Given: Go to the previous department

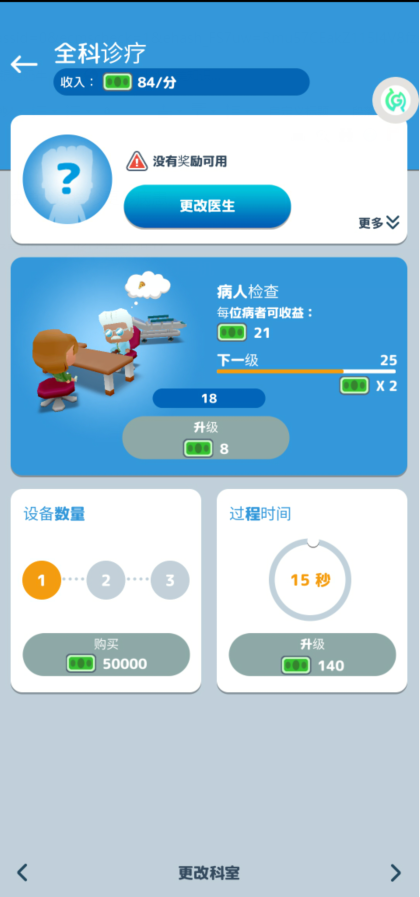Looking at the screenshot, I should coord(22,872).
